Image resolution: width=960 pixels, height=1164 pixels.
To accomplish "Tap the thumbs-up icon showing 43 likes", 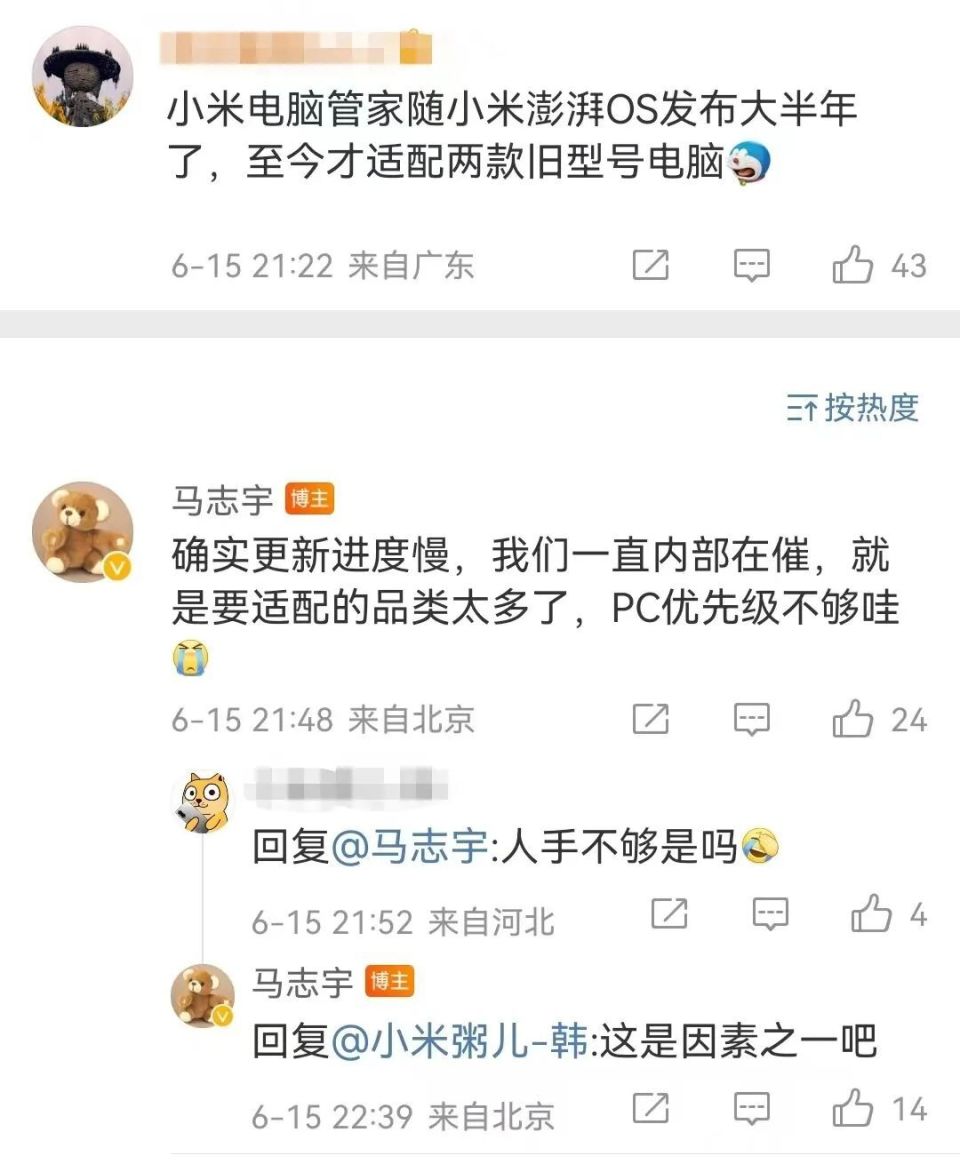I will tap(852, 263).
